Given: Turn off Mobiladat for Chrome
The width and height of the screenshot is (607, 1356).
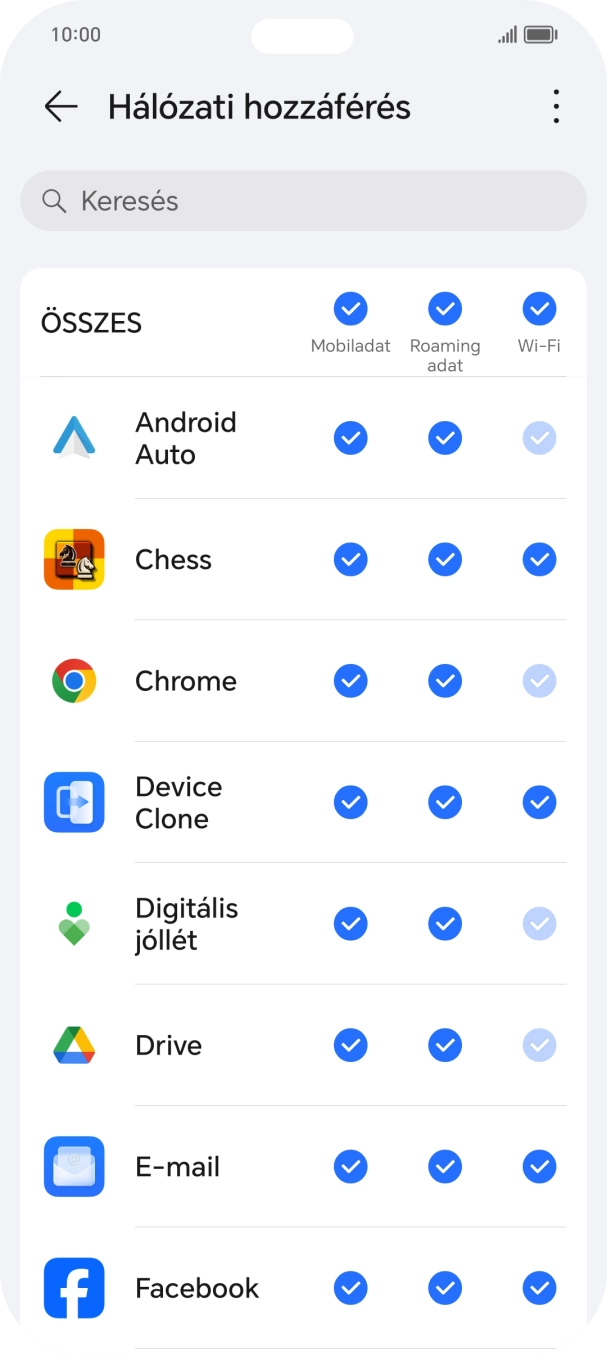Looking at the screenshot, I should click(350, 681).
